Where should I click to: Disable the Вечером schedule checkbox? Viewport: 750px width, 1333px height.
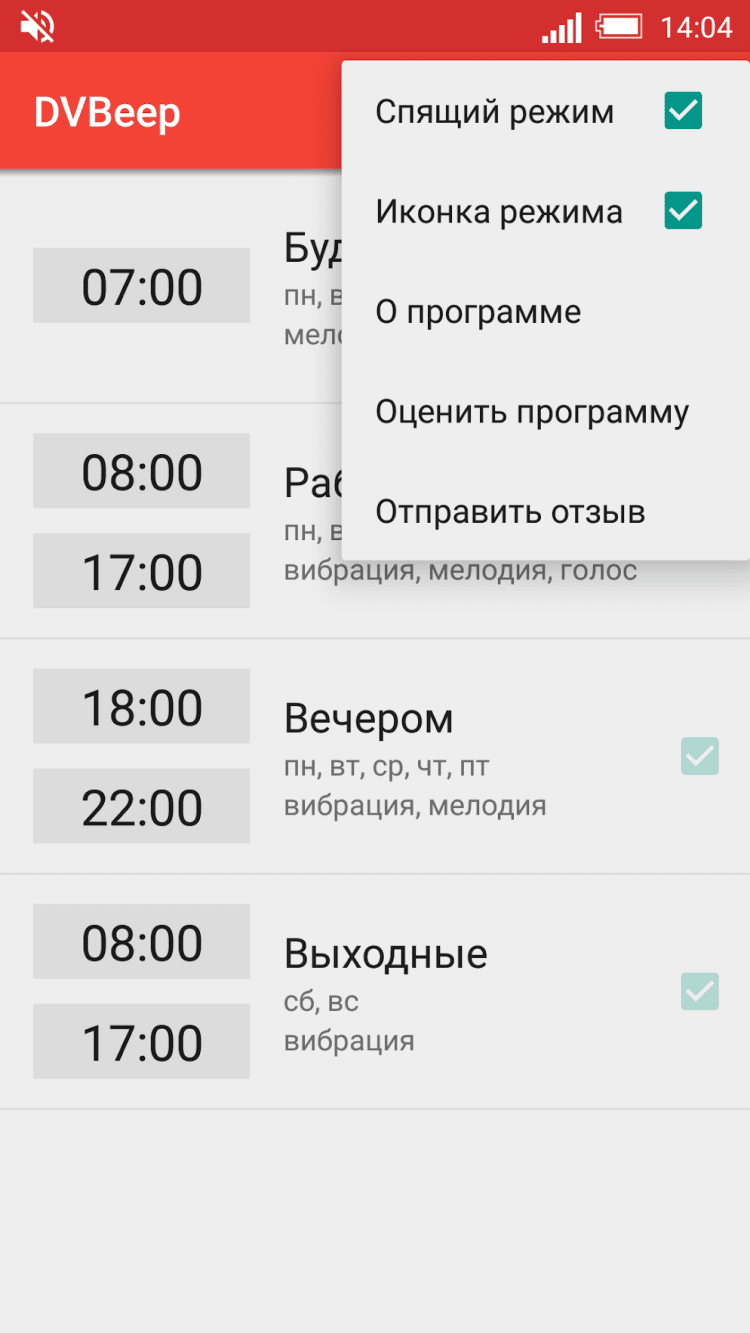click(699, 756)
